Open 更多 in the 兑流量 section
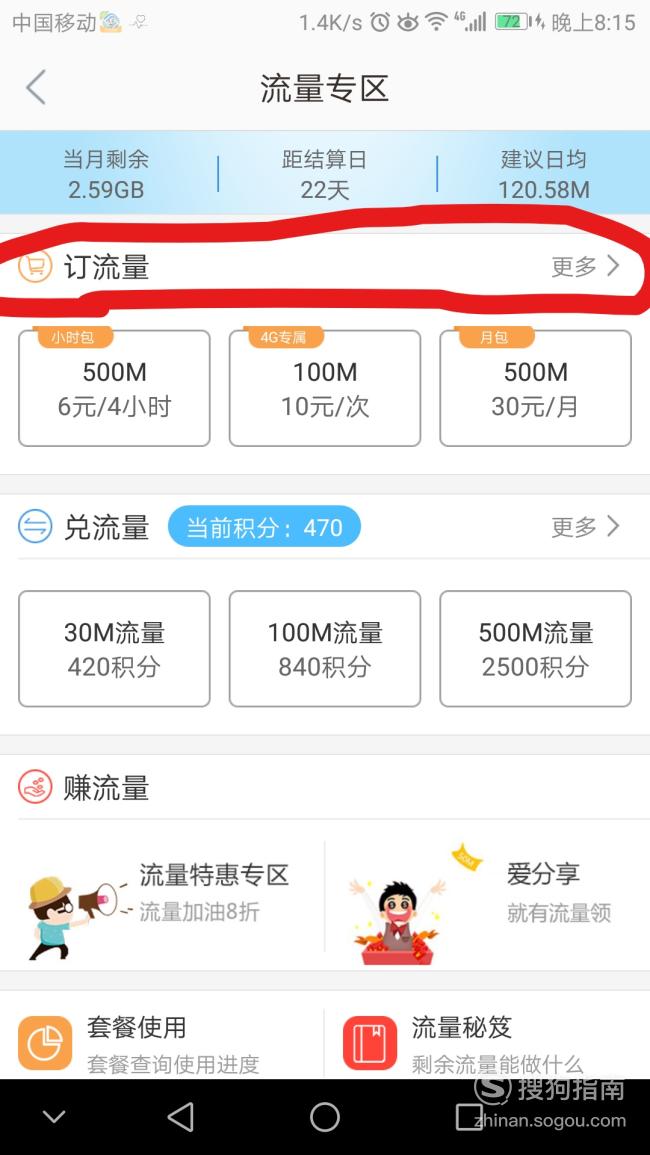650x1155 pixels. click(x=585, y=527)
